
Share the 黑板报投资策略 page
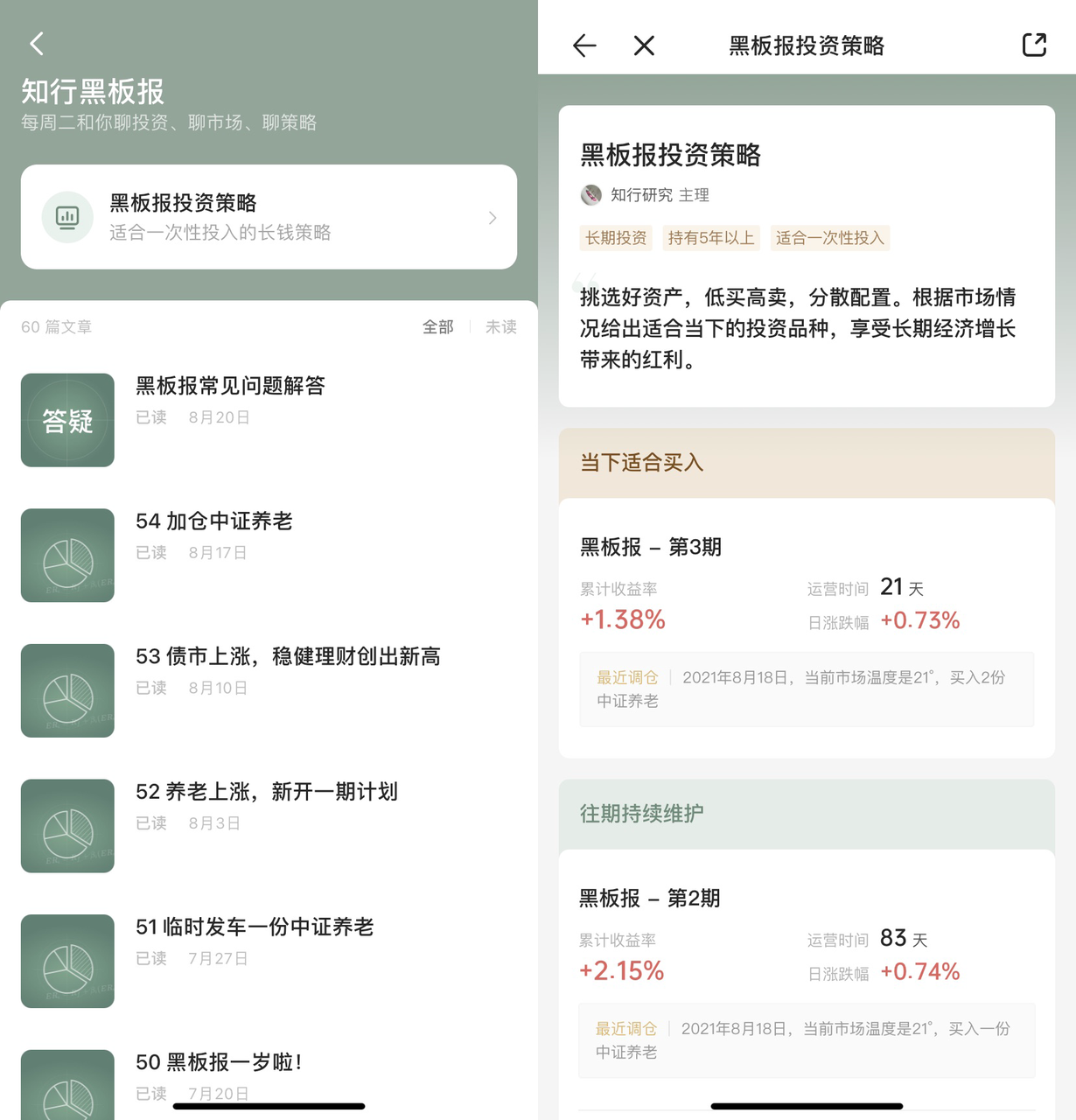(1034, 45)
